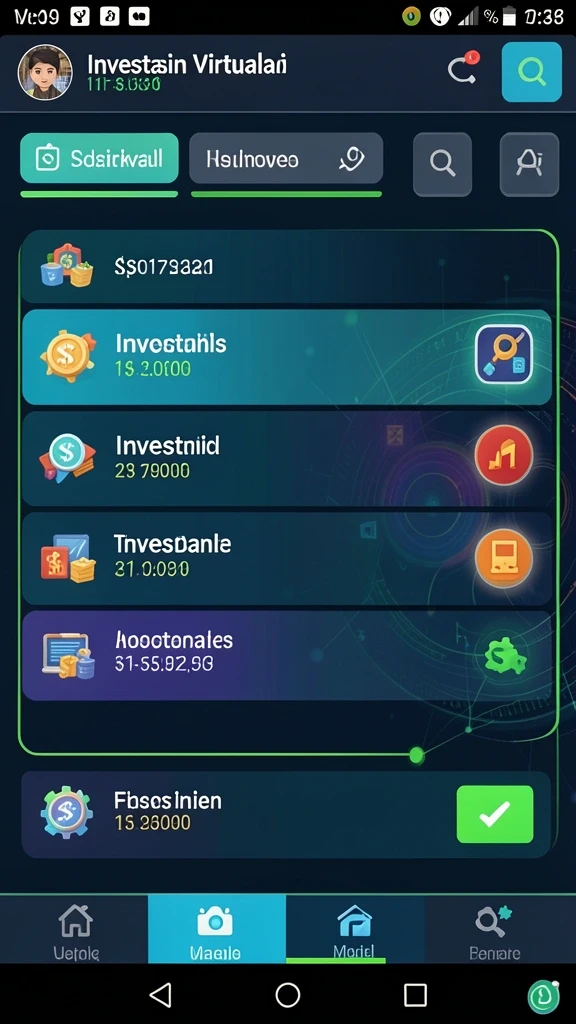Screen dimensions: 576x1024
Task: Open the Ai button beside tabs
Action: click(529, 164)
